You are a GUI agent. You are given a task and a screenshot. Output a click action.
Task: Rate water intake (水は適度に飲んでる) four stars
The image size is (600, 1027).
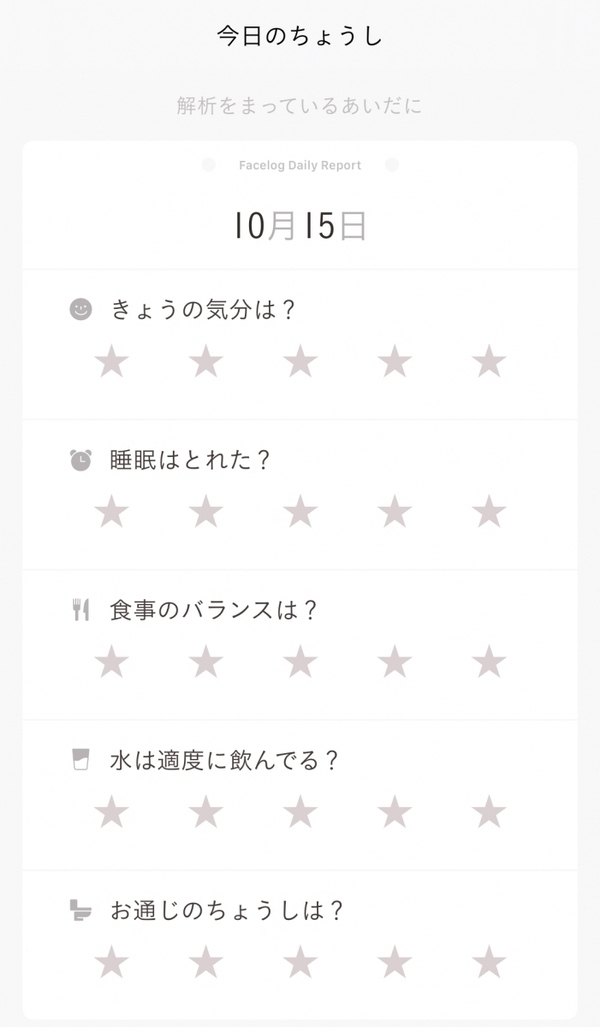(395, 812)
